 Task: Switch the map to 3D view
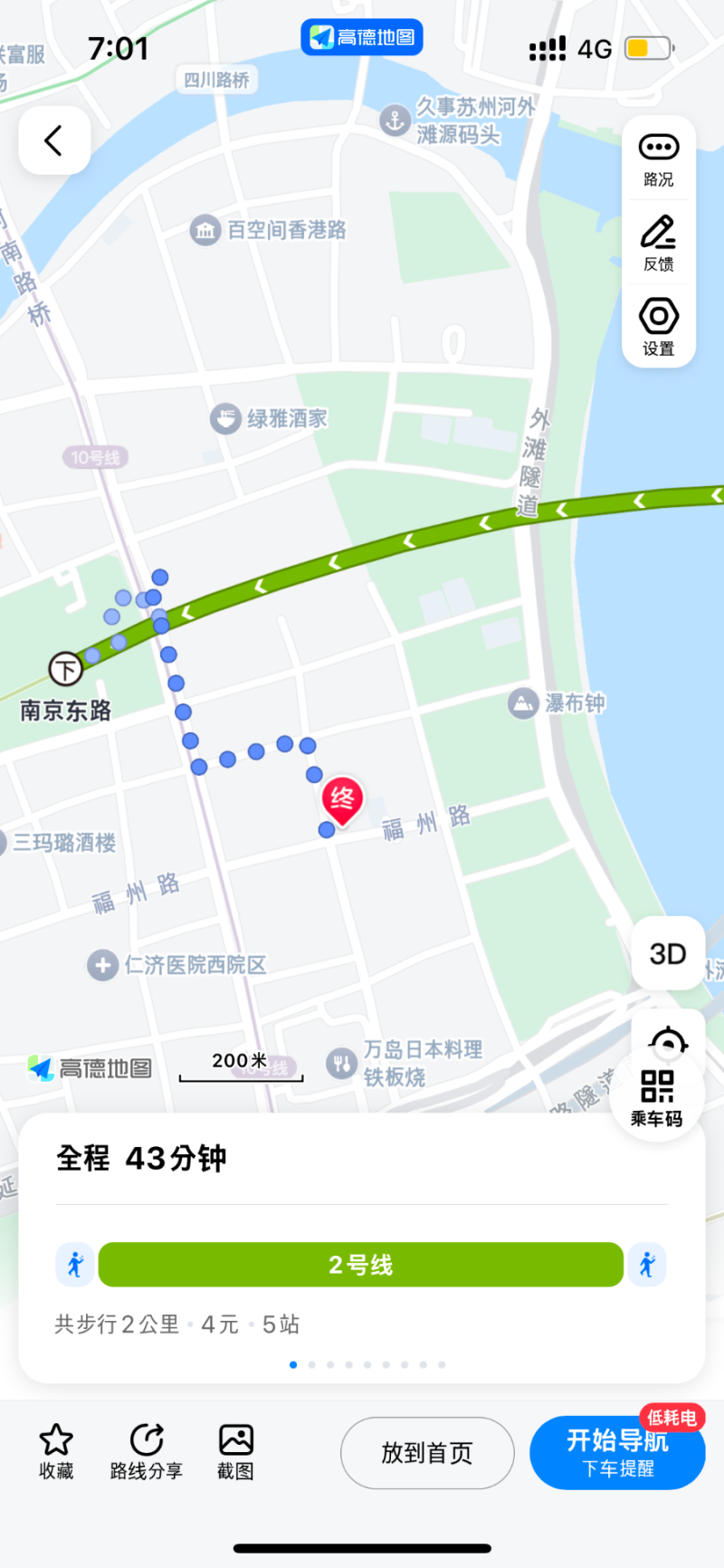click(668, 953)
